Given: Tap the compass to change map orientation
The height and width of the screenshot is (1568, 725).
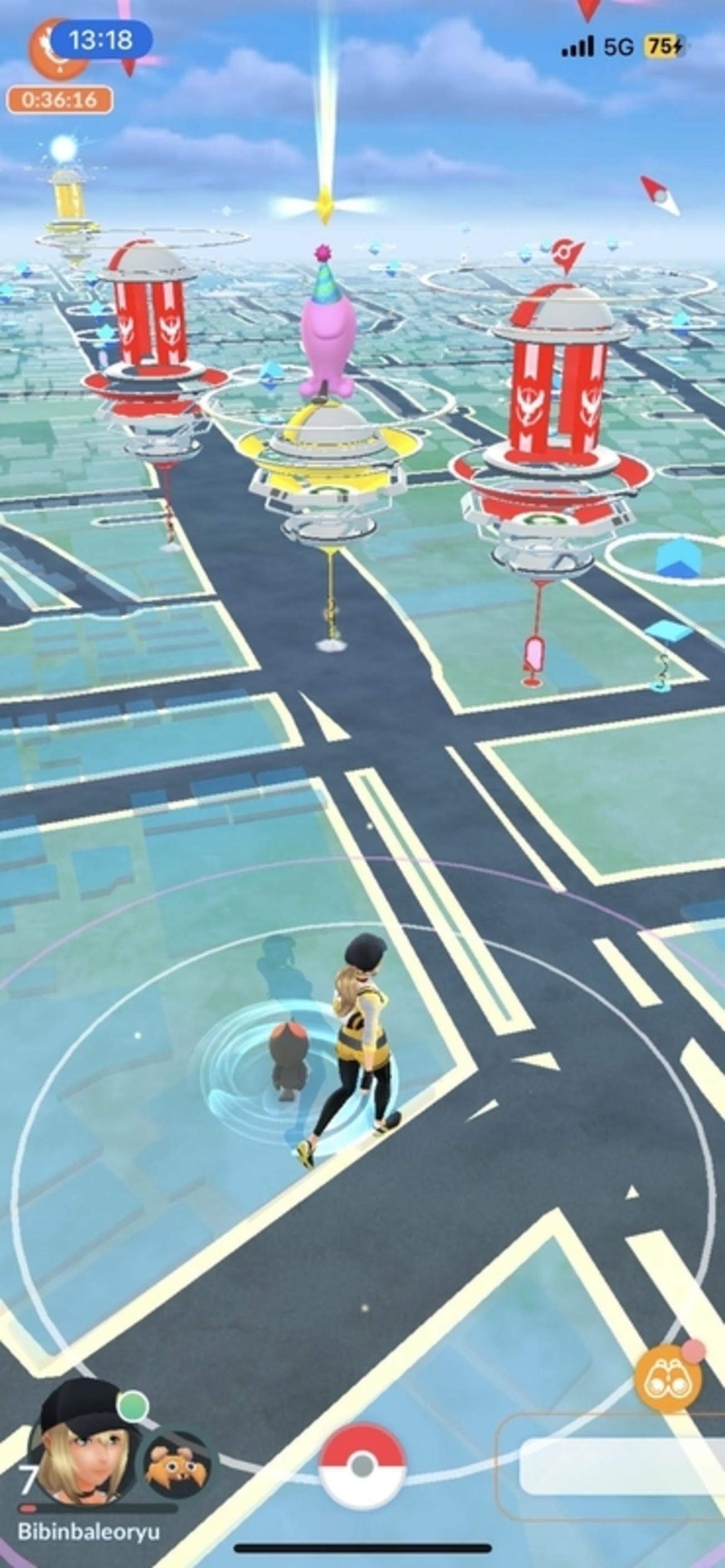Looking at the screenshot, I should [660, 195].
